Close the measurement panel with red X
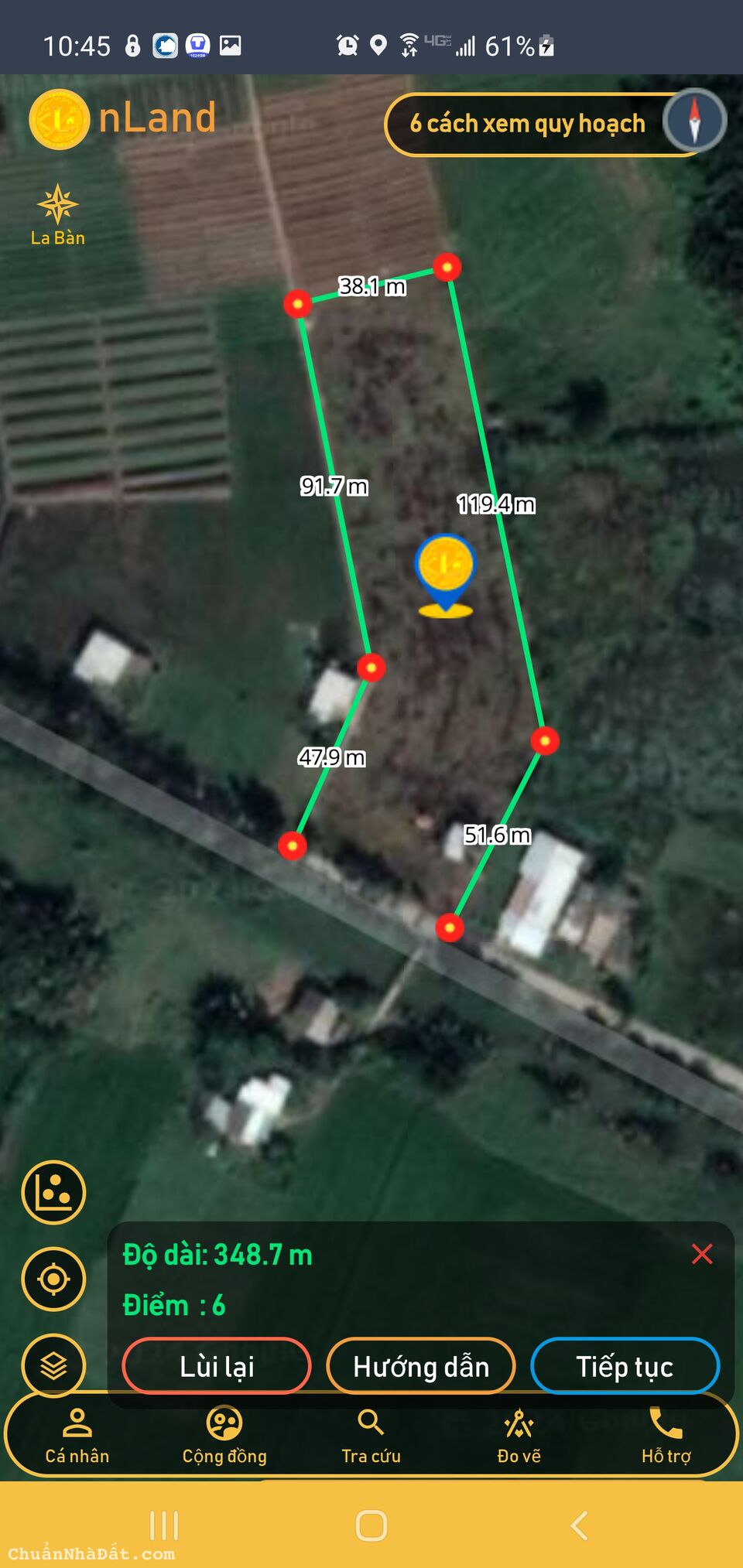743x1568 pixels. pyautogui.click(x=702, y=1254)
